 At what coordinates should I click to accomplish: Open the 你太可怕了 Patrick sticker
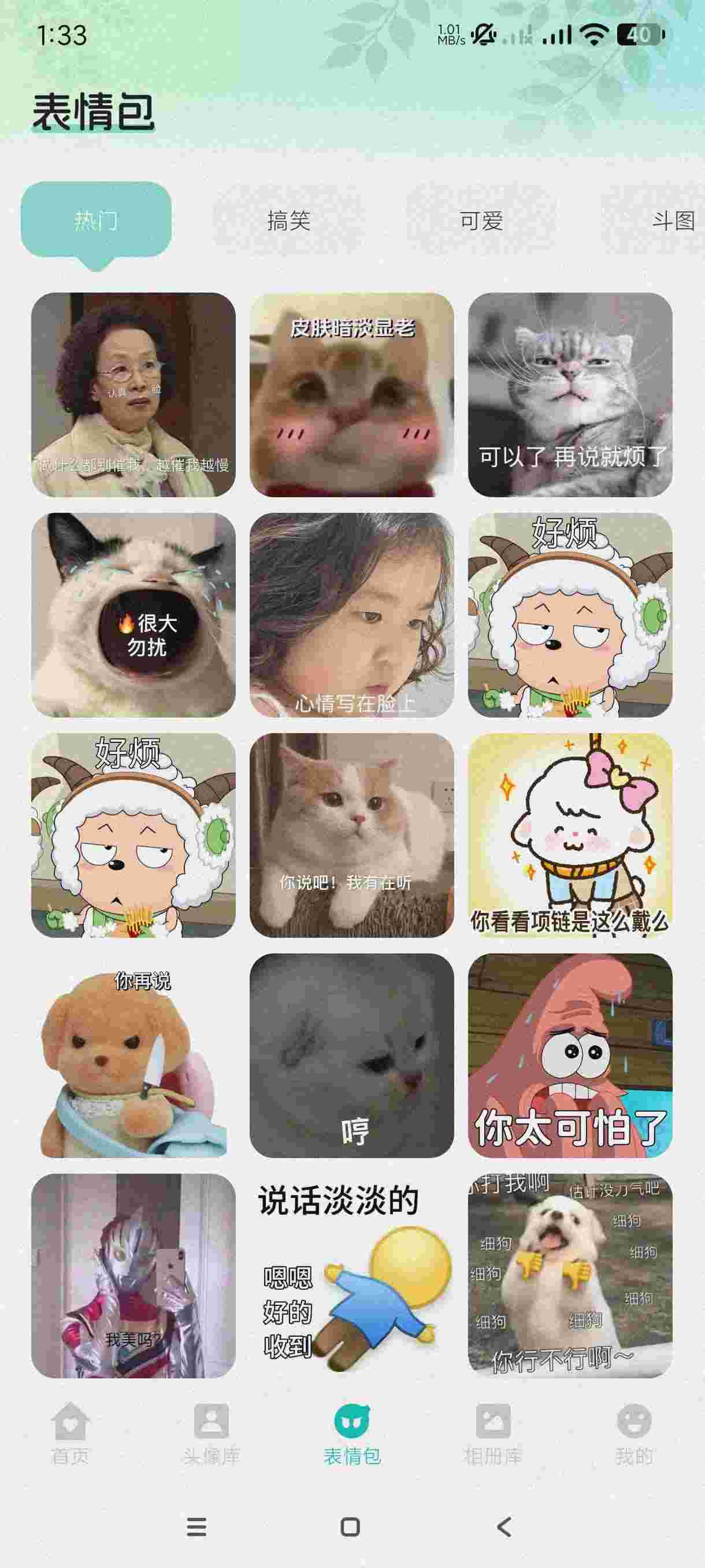point(570,1055)
